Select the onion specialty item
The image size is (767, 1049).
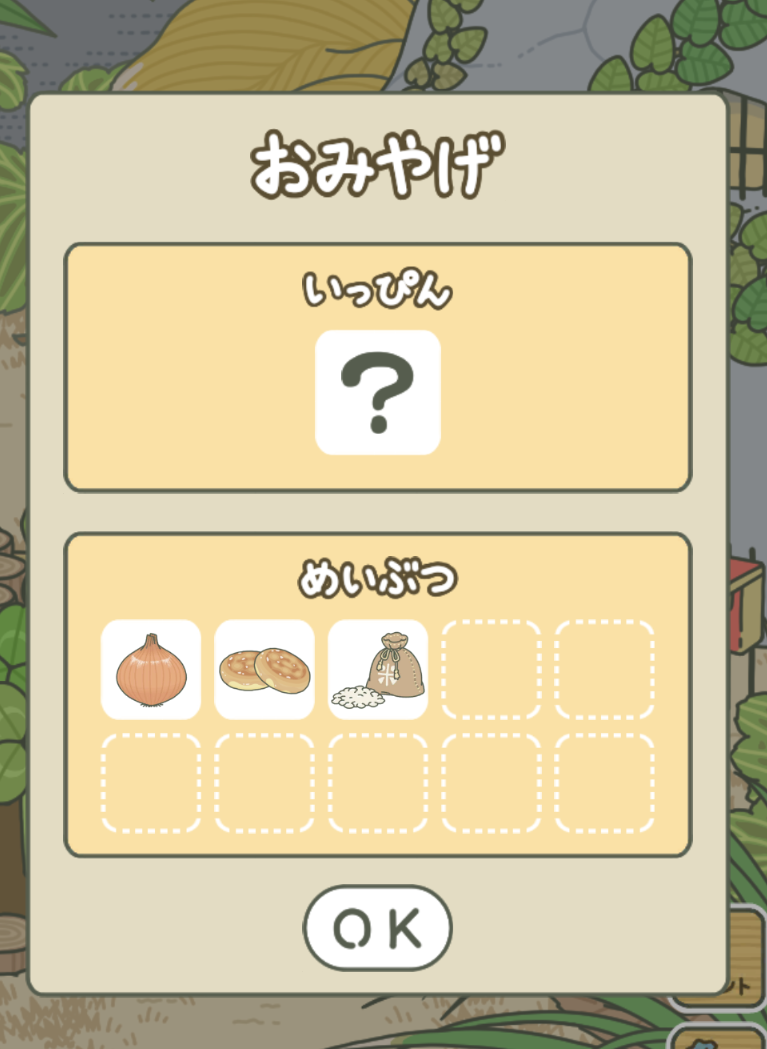(151, 670)
